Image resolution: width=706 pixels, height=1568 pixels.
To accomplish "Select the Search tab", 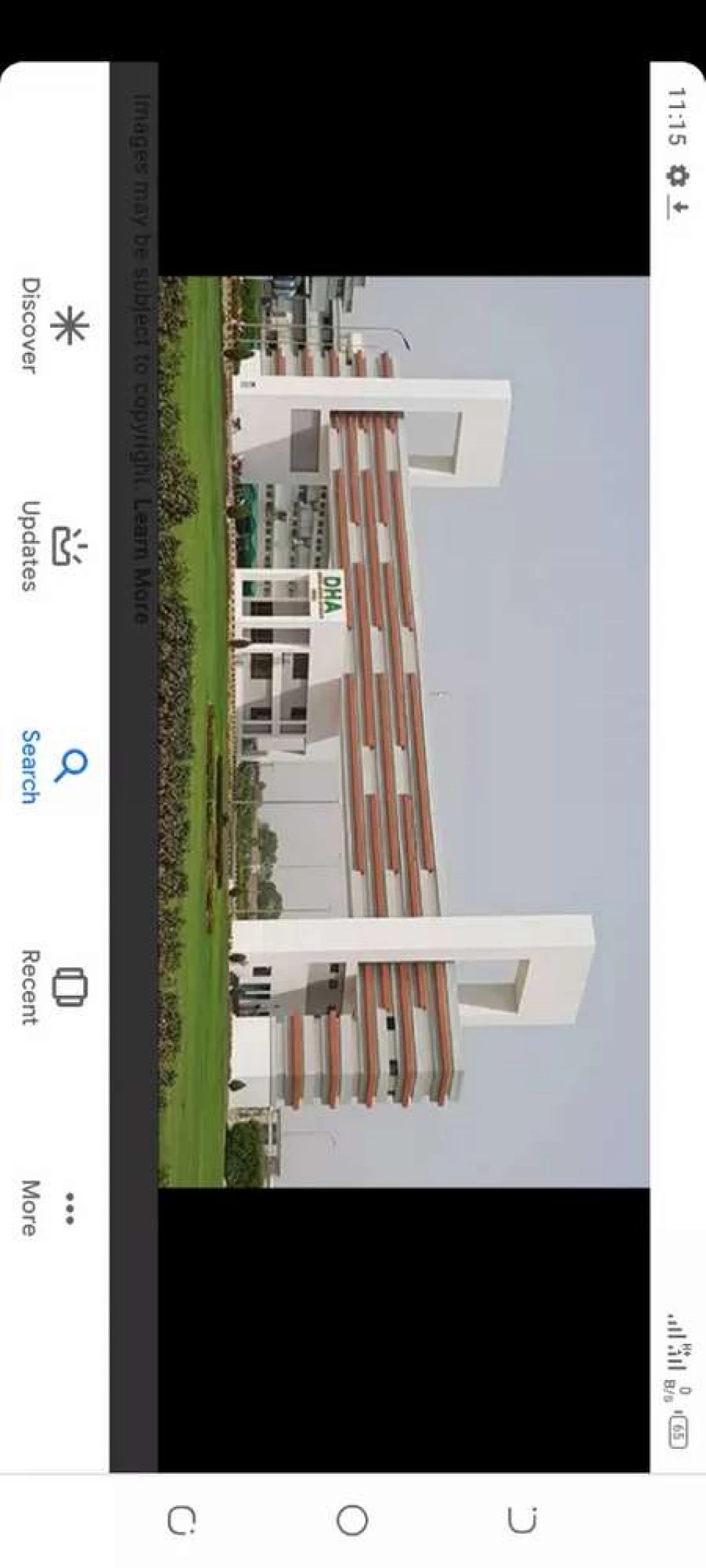I will [x=51, y=767].
